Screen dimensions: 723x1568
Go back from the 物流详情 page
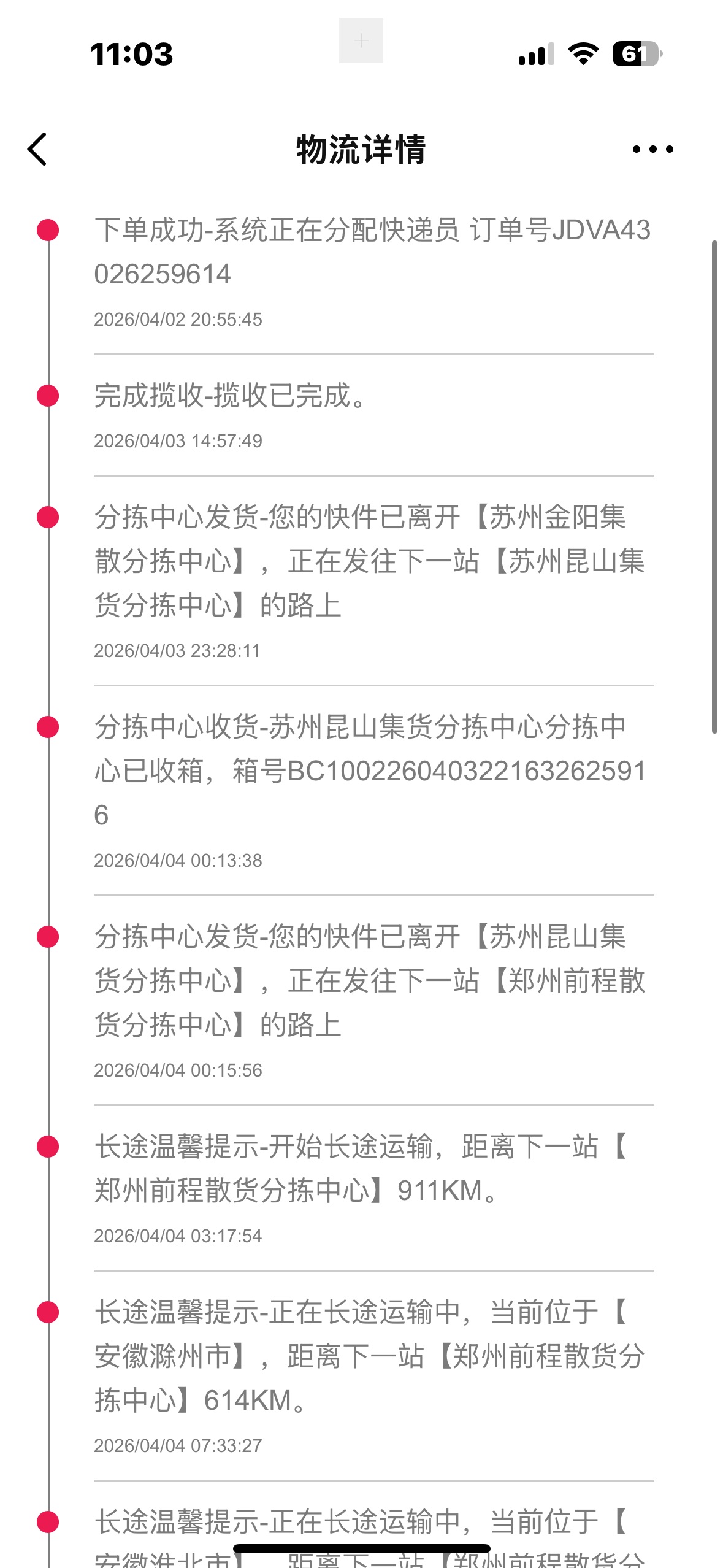37,149
